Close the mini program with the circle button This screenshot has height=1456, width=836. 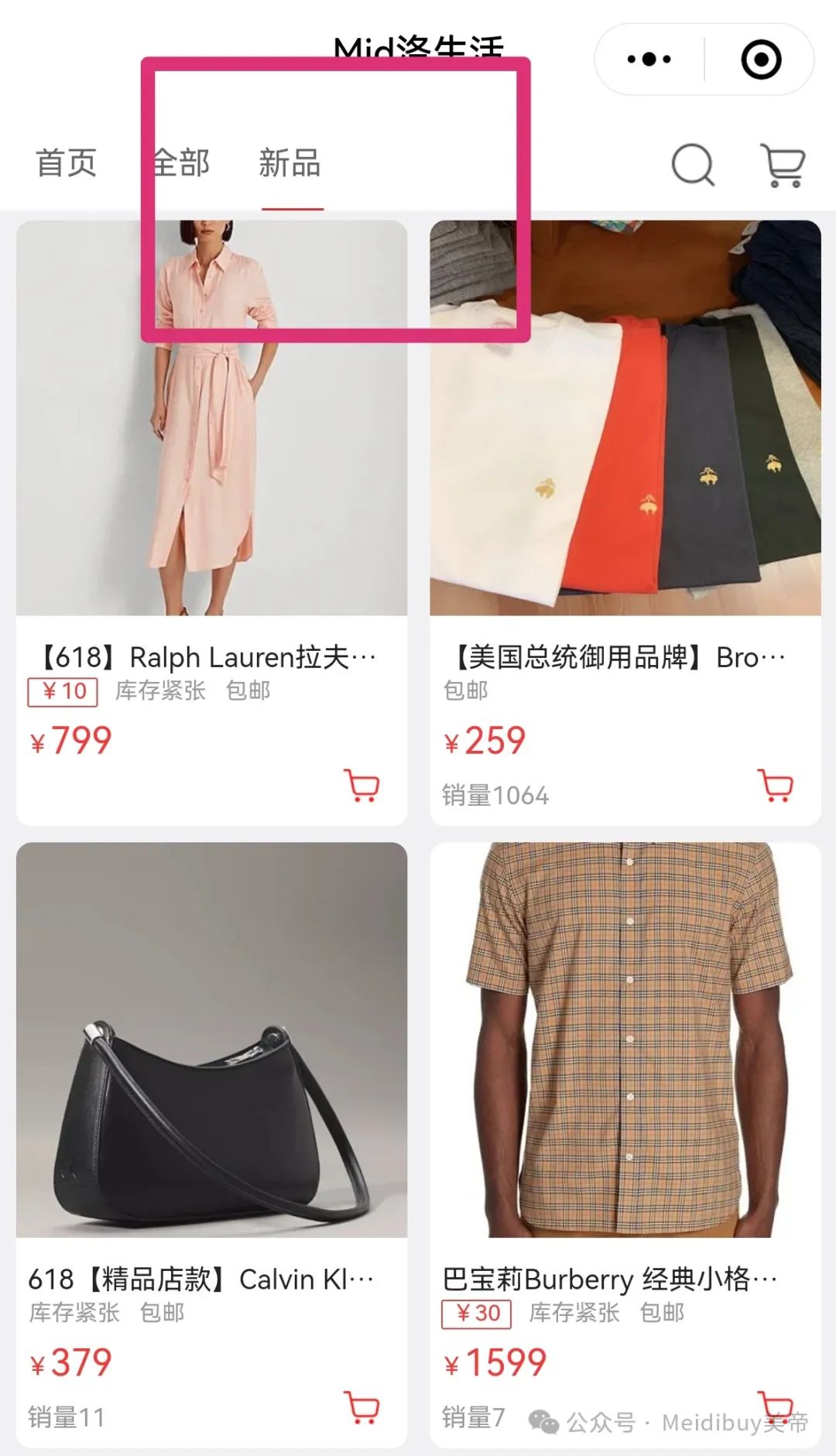761,60
